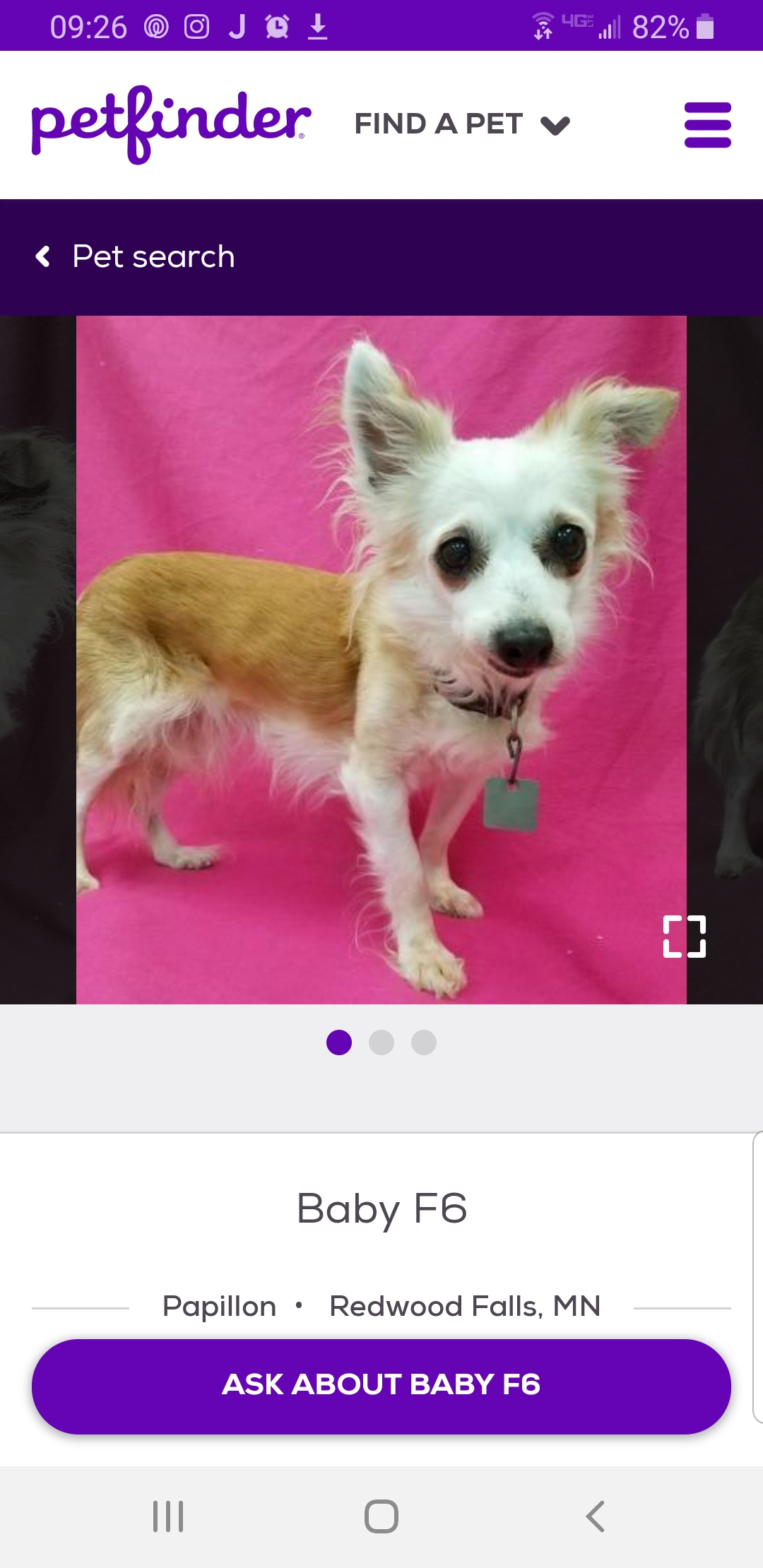Open recent apps from navigation bar
Viewport: 763px width, 1568px height.
168,1516
